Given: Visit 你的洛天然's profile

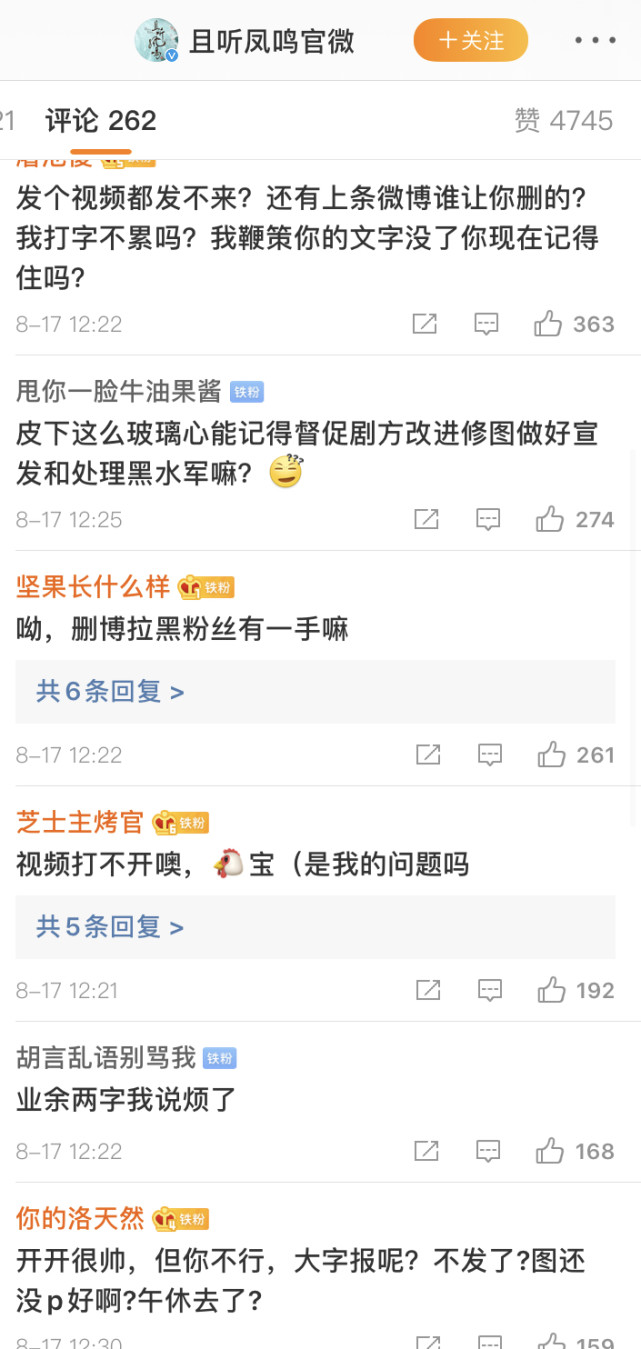Looking at the screenshot, I should coord(80,1219).
